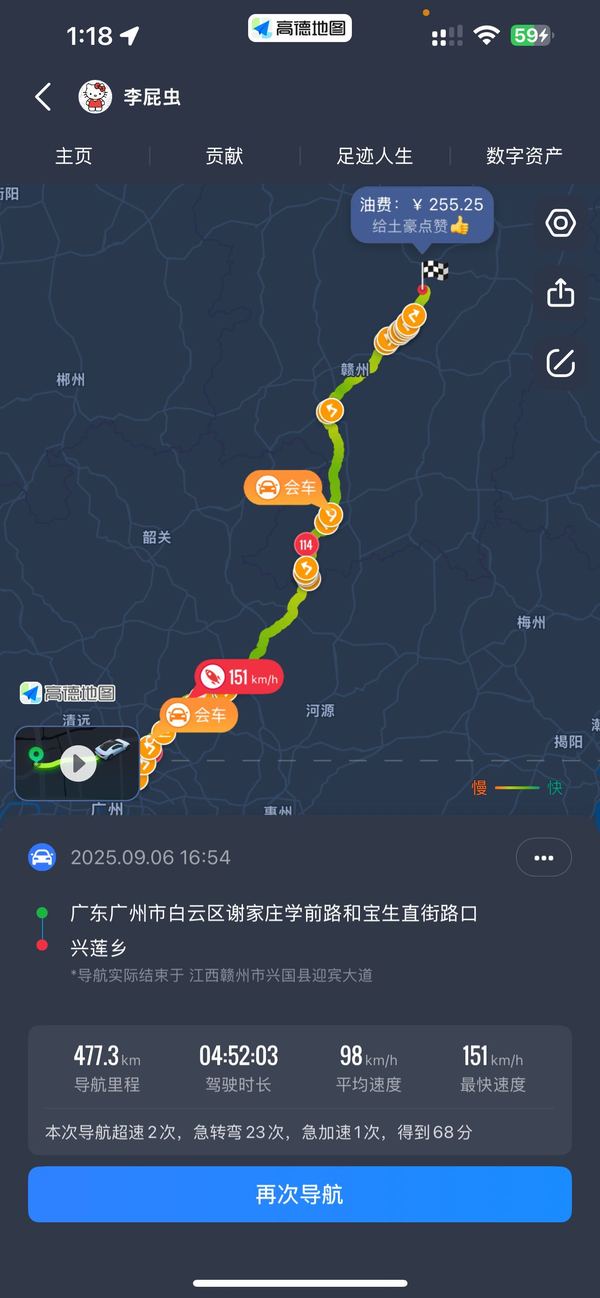Open the three-dot more options button
600x1298 pixels.
click(543, 857)
